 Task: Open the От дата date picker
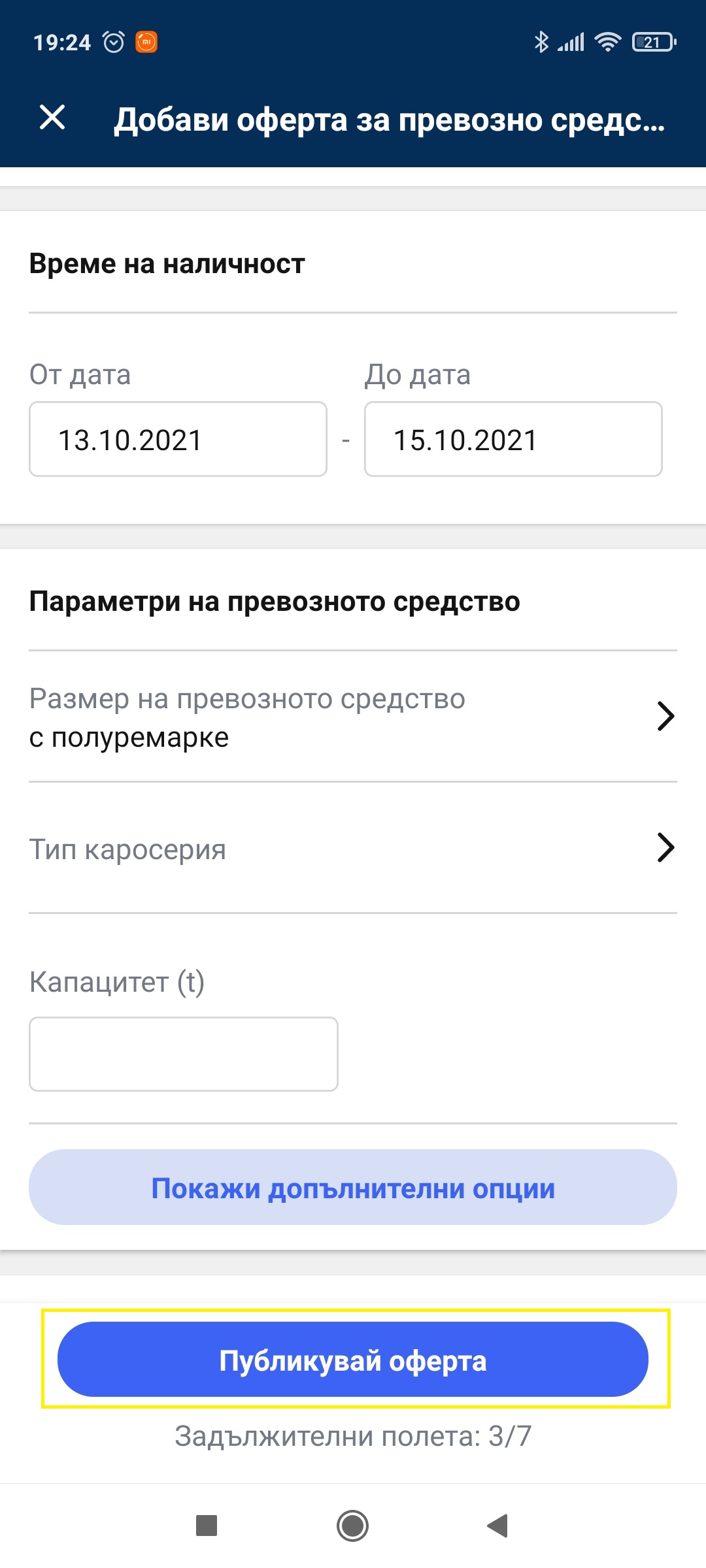pyautogui.click(x=178, y=439)
